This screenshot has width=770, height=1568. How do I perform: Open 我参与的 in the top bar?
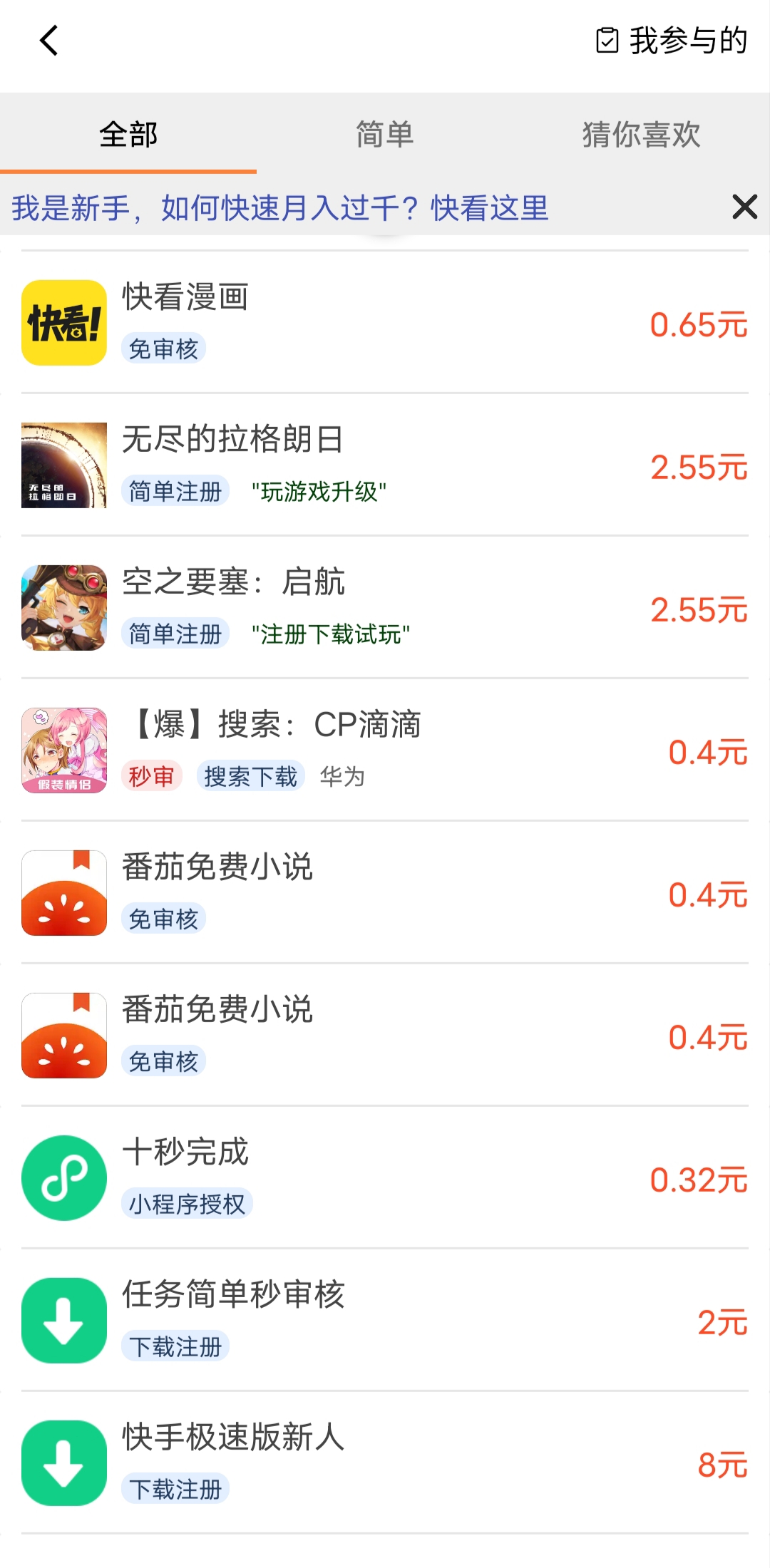coord(672,41)
